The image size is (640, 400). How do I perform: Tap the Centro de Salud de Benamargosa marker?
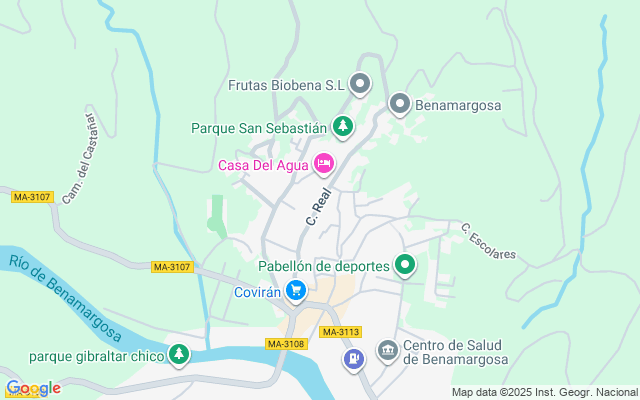387,351
